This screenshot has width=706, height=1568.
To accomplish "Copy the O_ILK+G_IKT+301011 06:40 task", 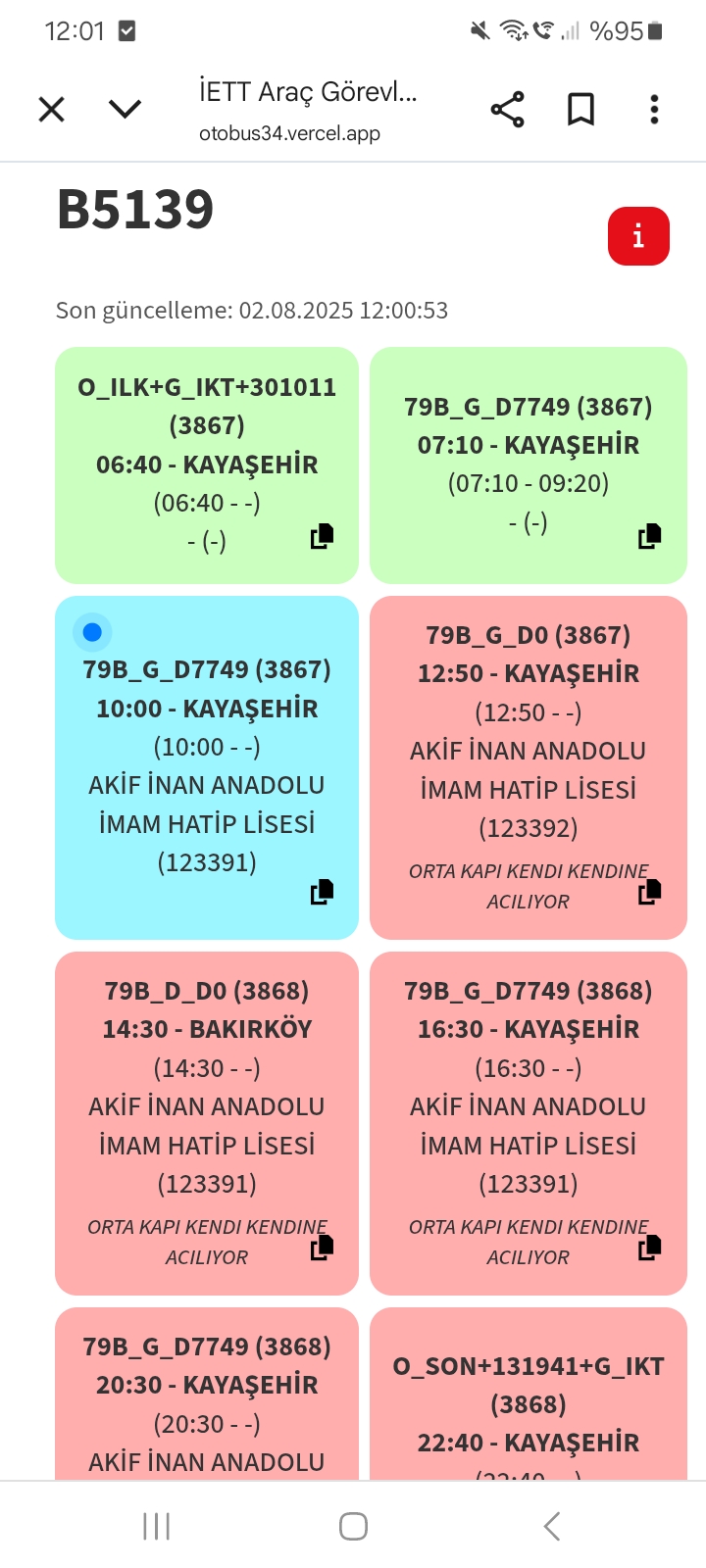I will coord(322,536).
